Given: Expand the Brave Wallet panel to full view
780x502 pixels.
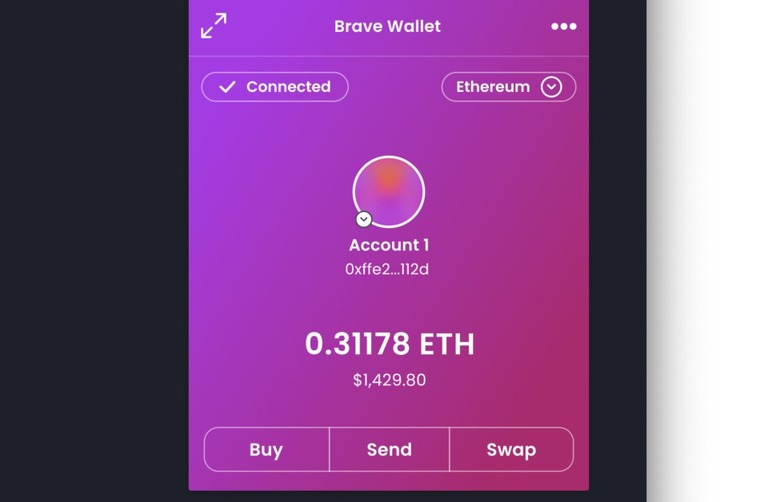Looking at the screenshot, I should pos(214,26).
